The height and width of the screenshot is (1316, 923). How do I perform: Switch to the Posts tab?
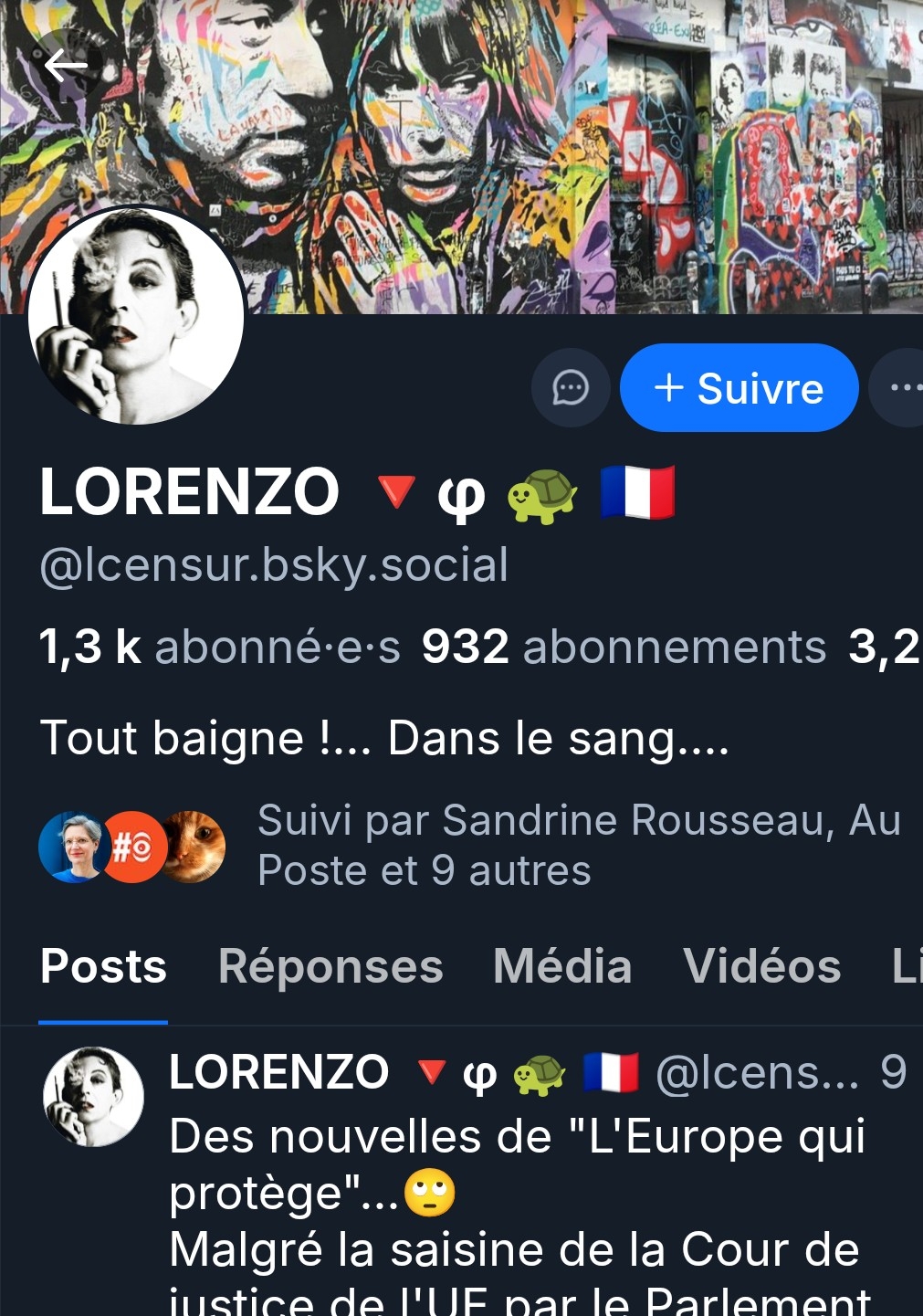(x=103, y=966)
